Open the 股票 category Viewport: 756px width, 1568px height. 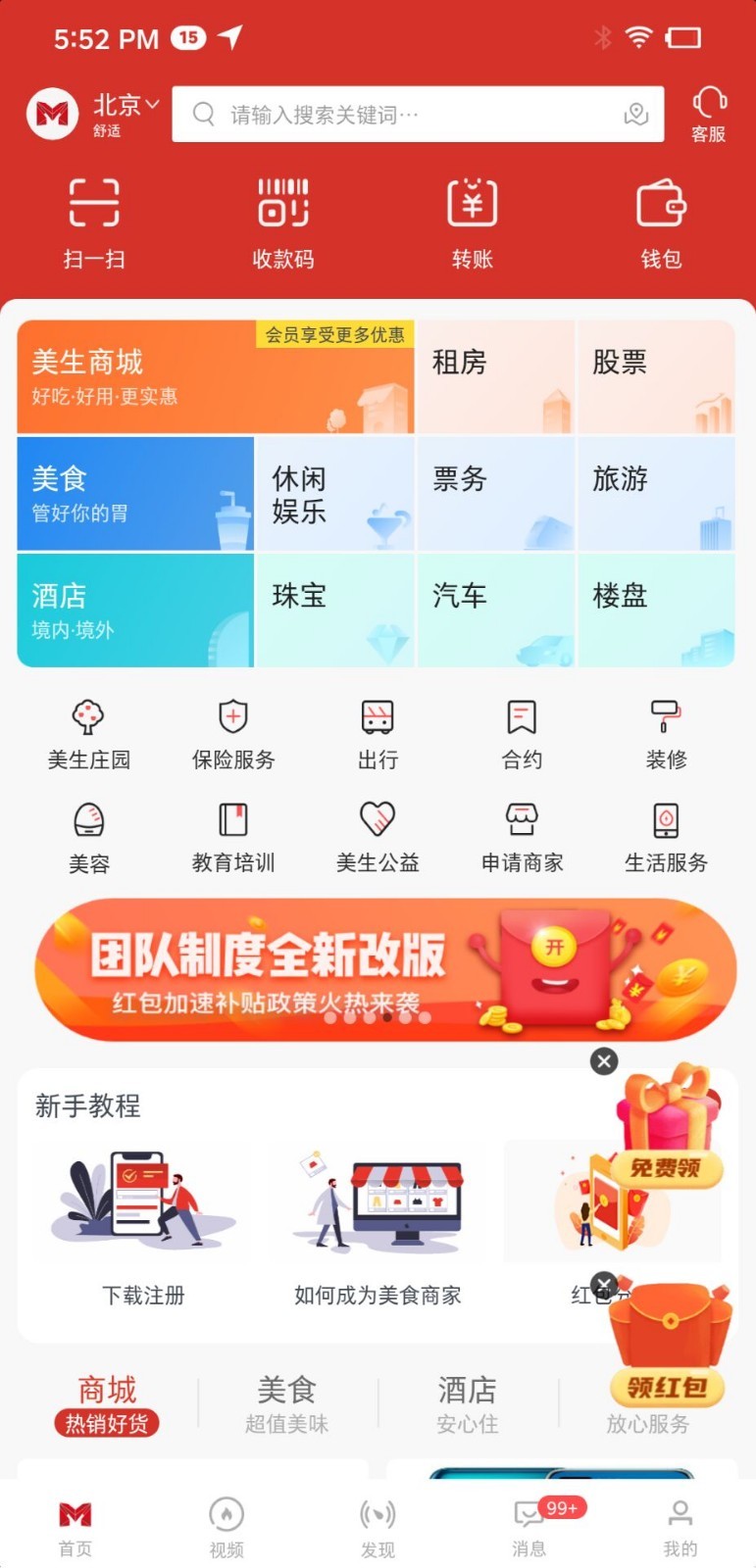click(656, 377)
